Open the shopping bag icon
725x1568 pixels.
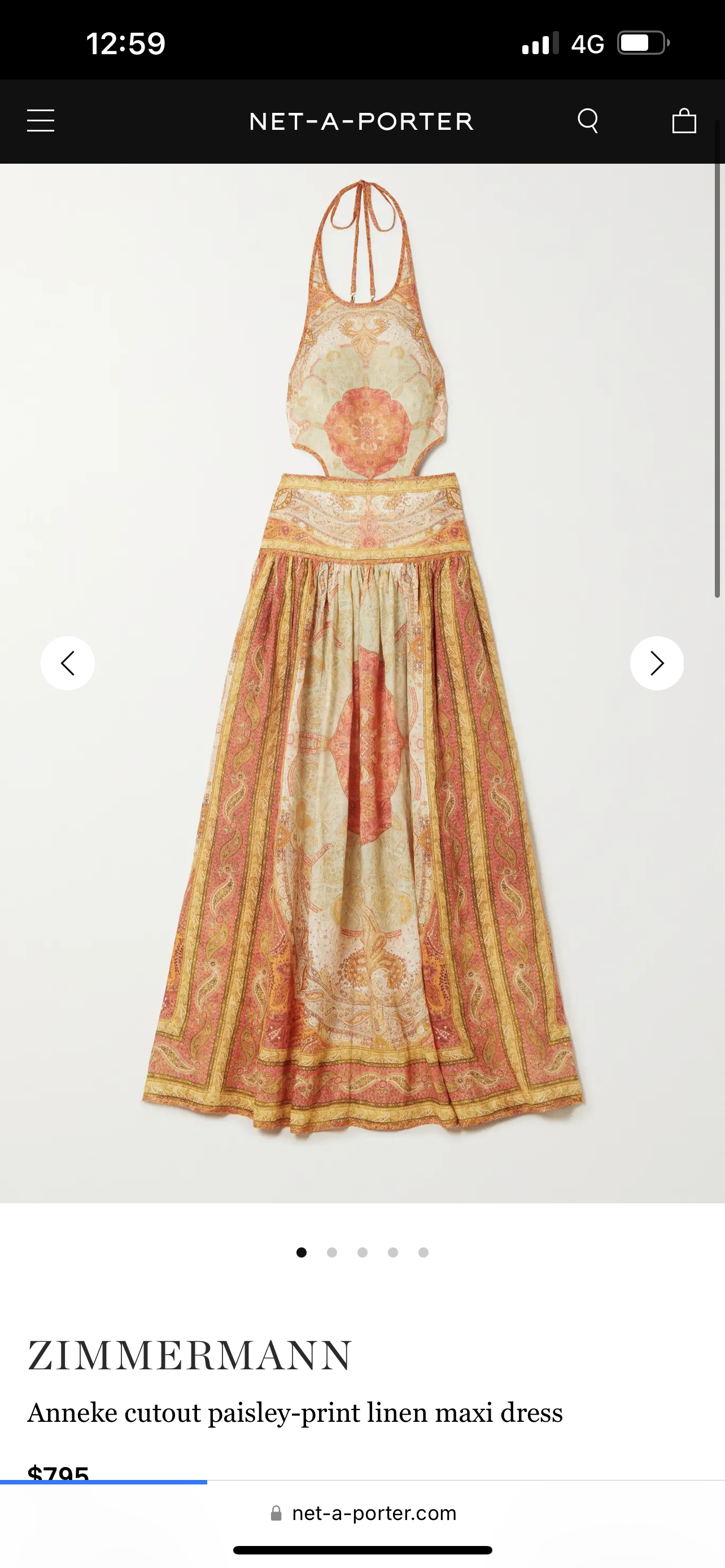pyautogui.click(x=684, y=121)
